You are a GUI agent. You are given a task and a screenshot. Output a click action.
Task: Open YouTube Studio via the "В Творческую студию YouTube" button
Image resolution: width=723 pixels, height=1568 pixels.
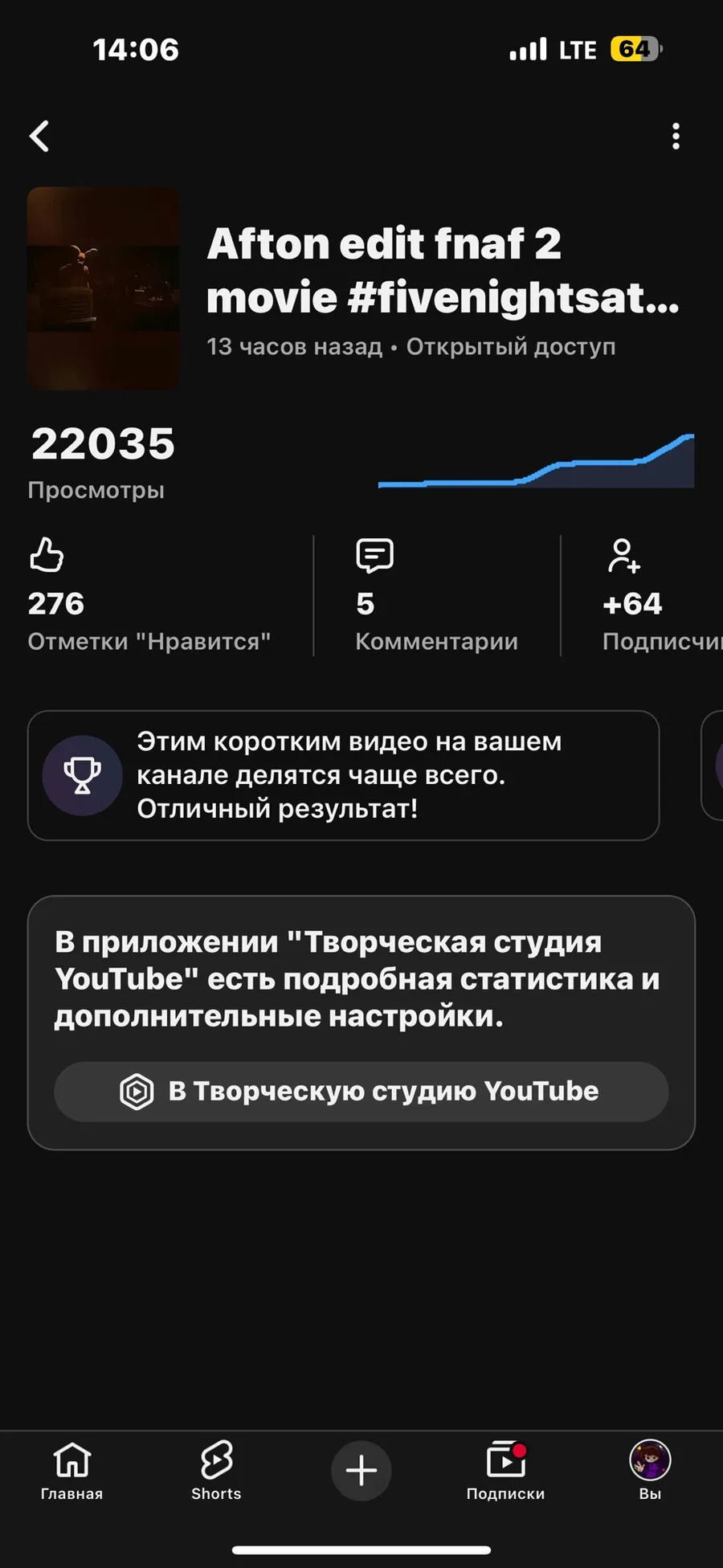[x=361, y=1092]
